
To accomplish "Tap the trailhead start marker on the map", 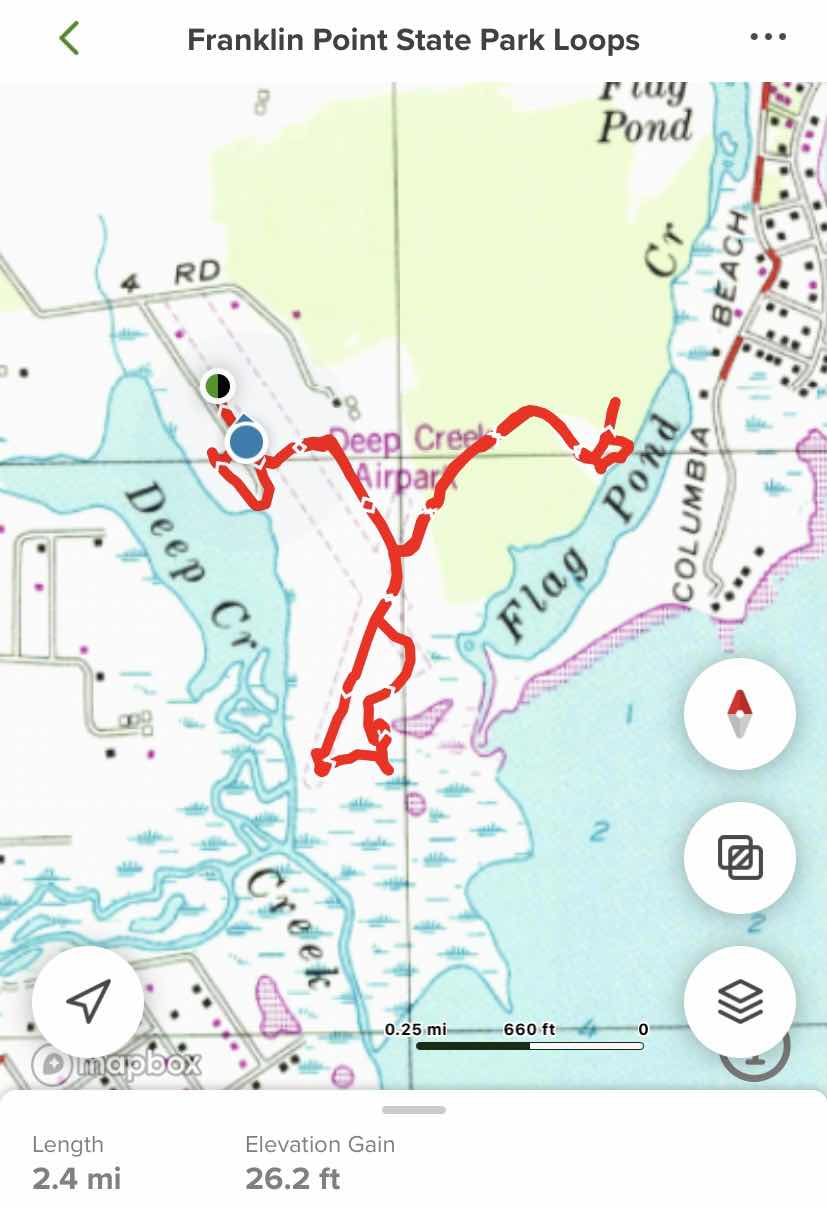I will pos(217,385).
